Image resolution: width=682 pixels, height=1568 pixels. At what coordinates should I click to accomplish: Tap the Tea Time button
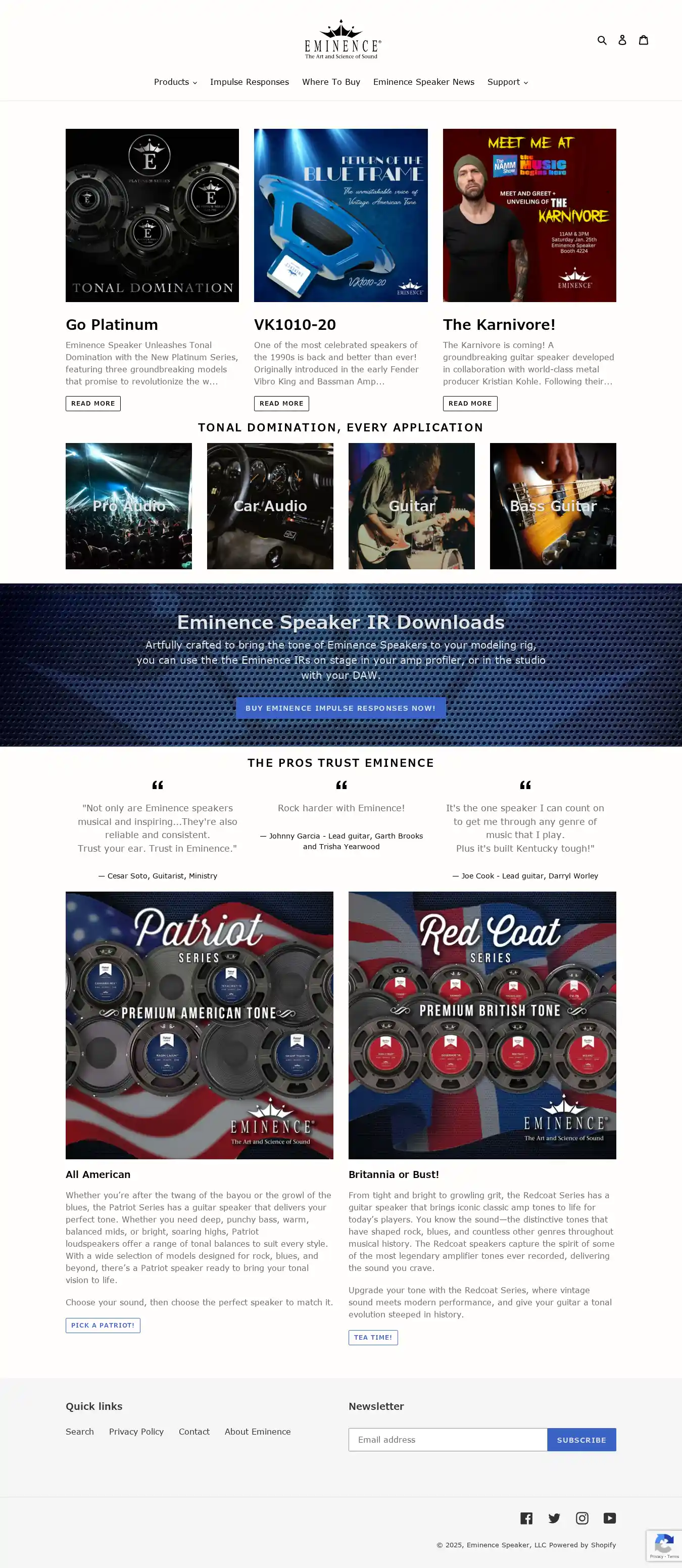(x=373, y=1337)
